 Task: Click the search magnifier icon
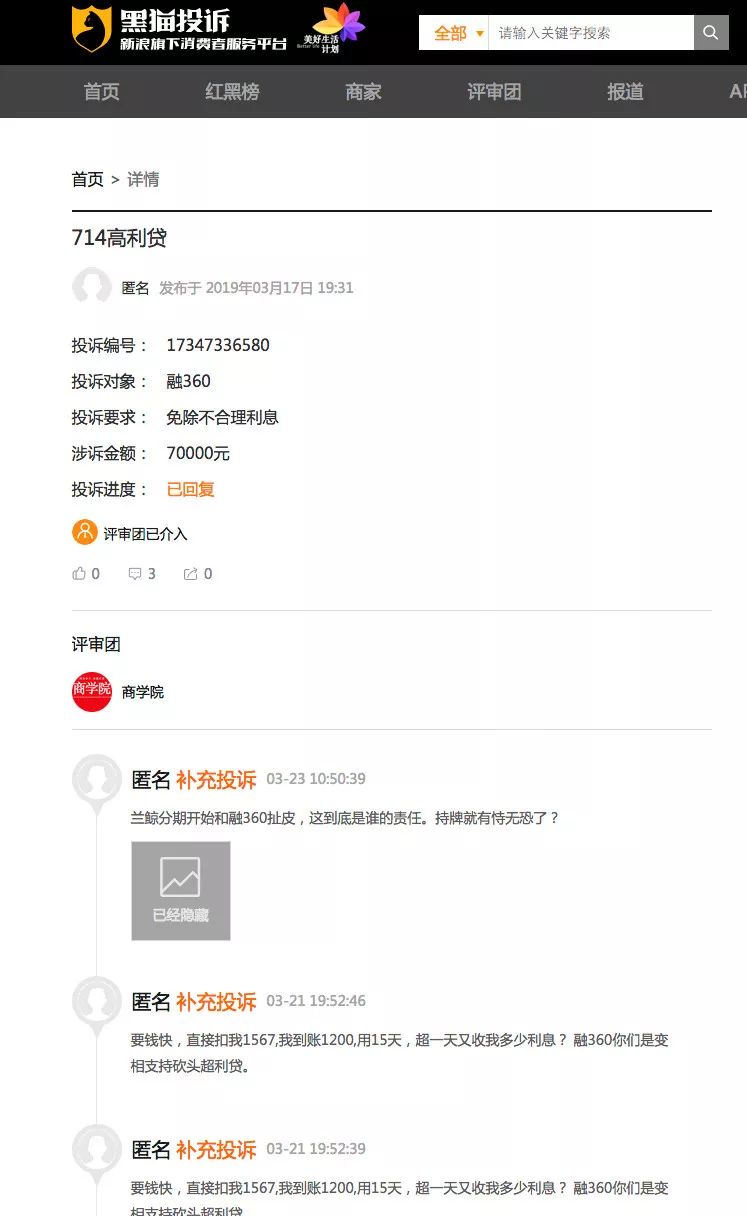tap(711, 32)
